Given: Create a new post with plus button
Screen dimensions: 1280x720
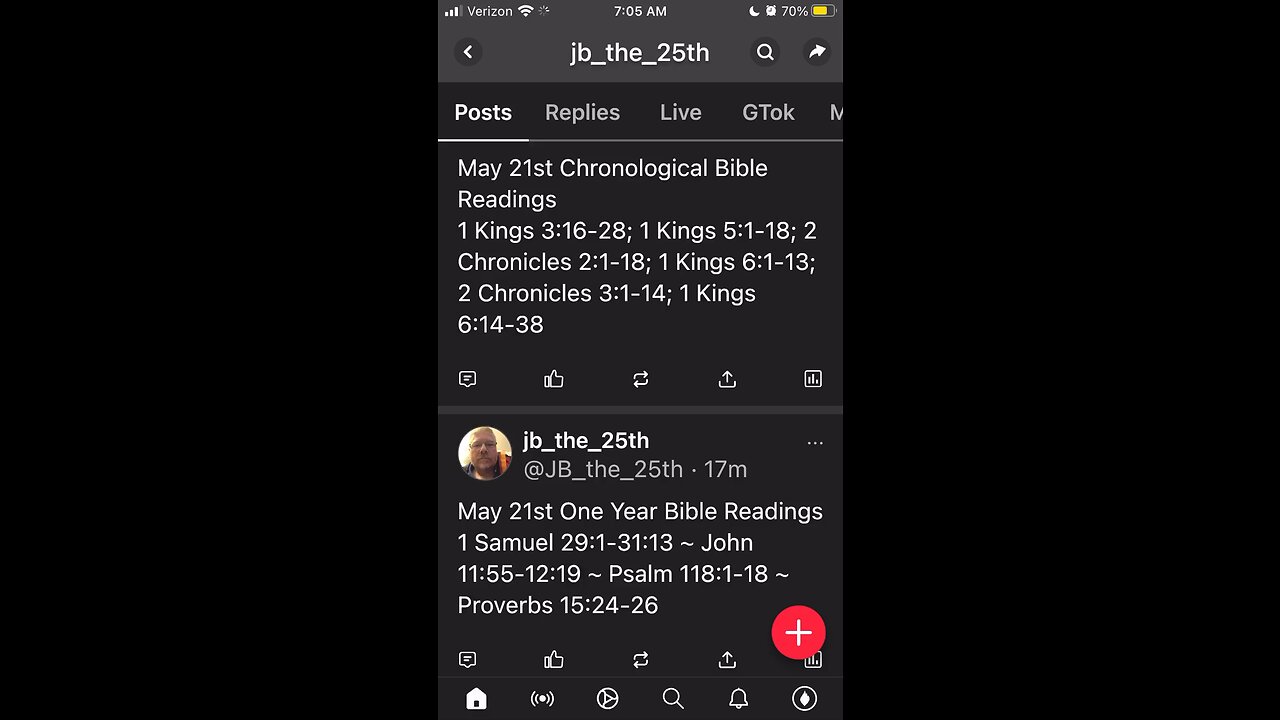Looking at the screenshot, I should [x=798, y=632].
